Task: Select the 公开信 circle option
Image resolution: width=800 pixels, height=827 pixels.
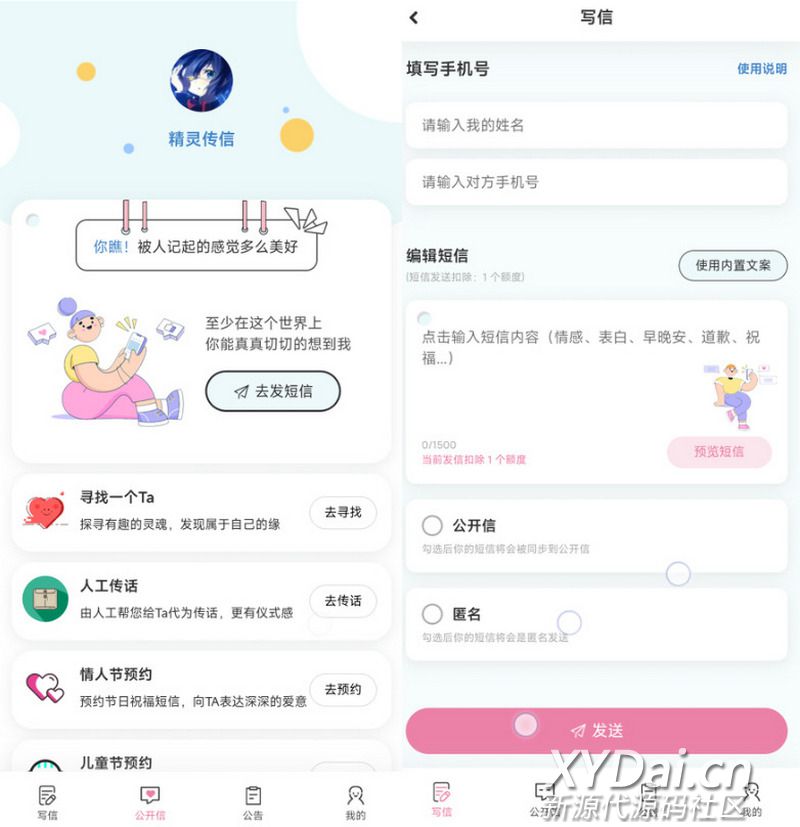Action: click(432, 525)
